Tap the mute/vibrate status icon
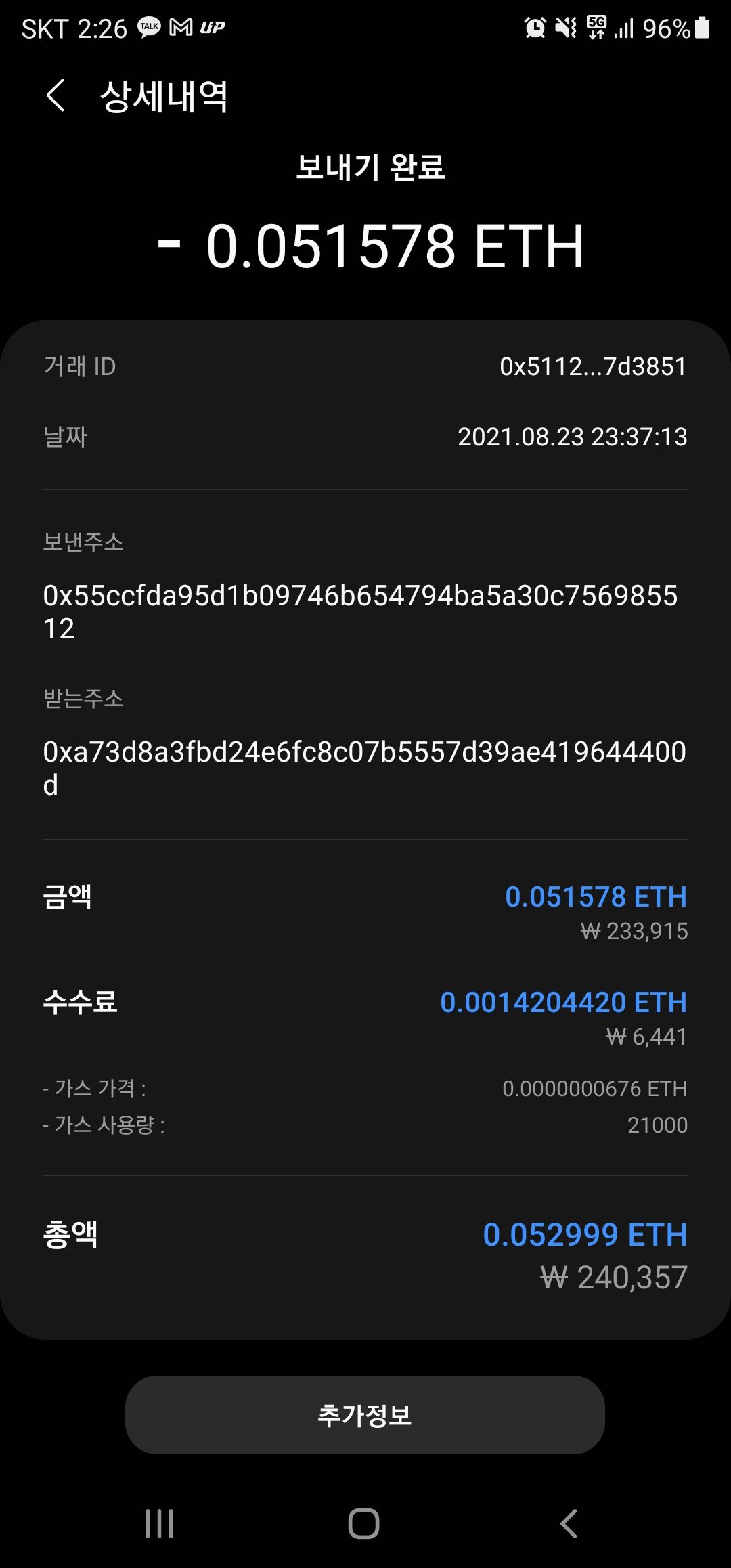The height and width of the screenshot is (1568, 731). pos(564,28)
